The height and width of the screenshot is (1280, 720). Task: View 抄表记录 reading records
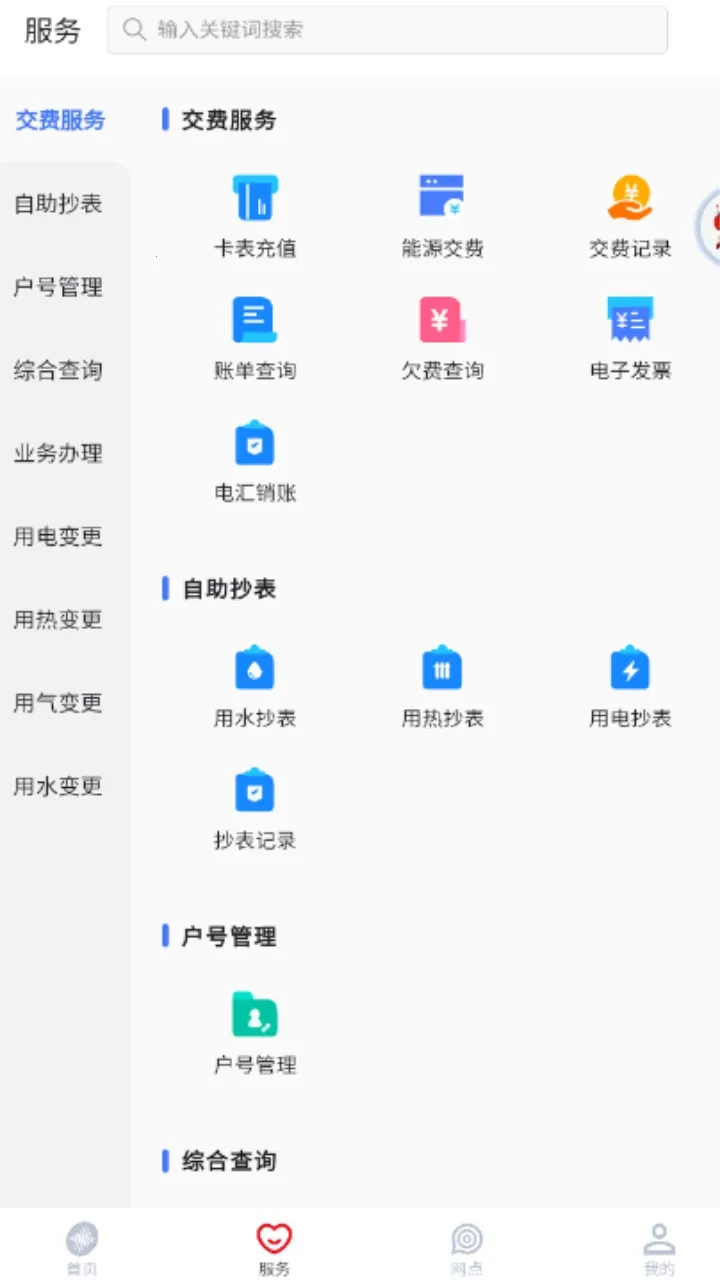255,808
